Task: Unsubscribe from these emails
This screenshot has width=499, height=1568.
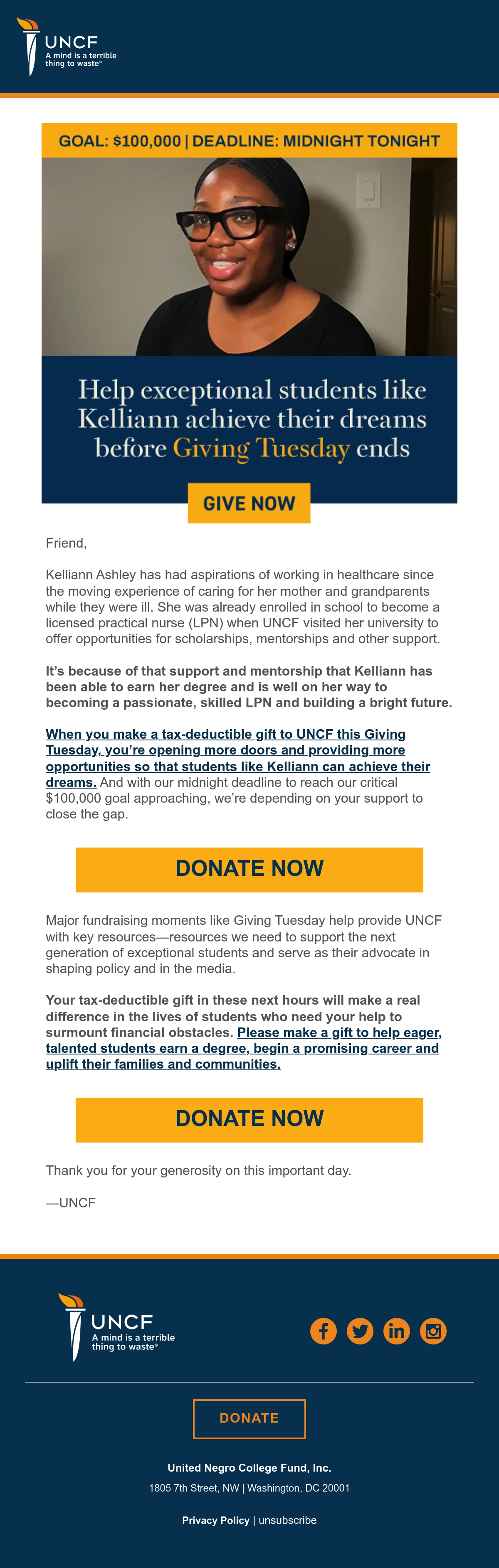Action: (288, 1520)
